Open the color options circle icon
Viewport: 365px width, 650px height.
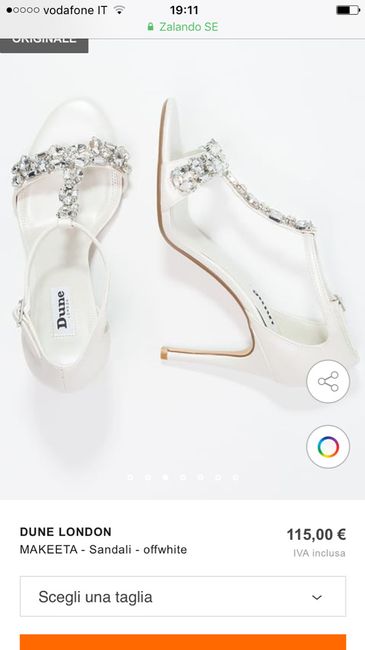point(328,447)
